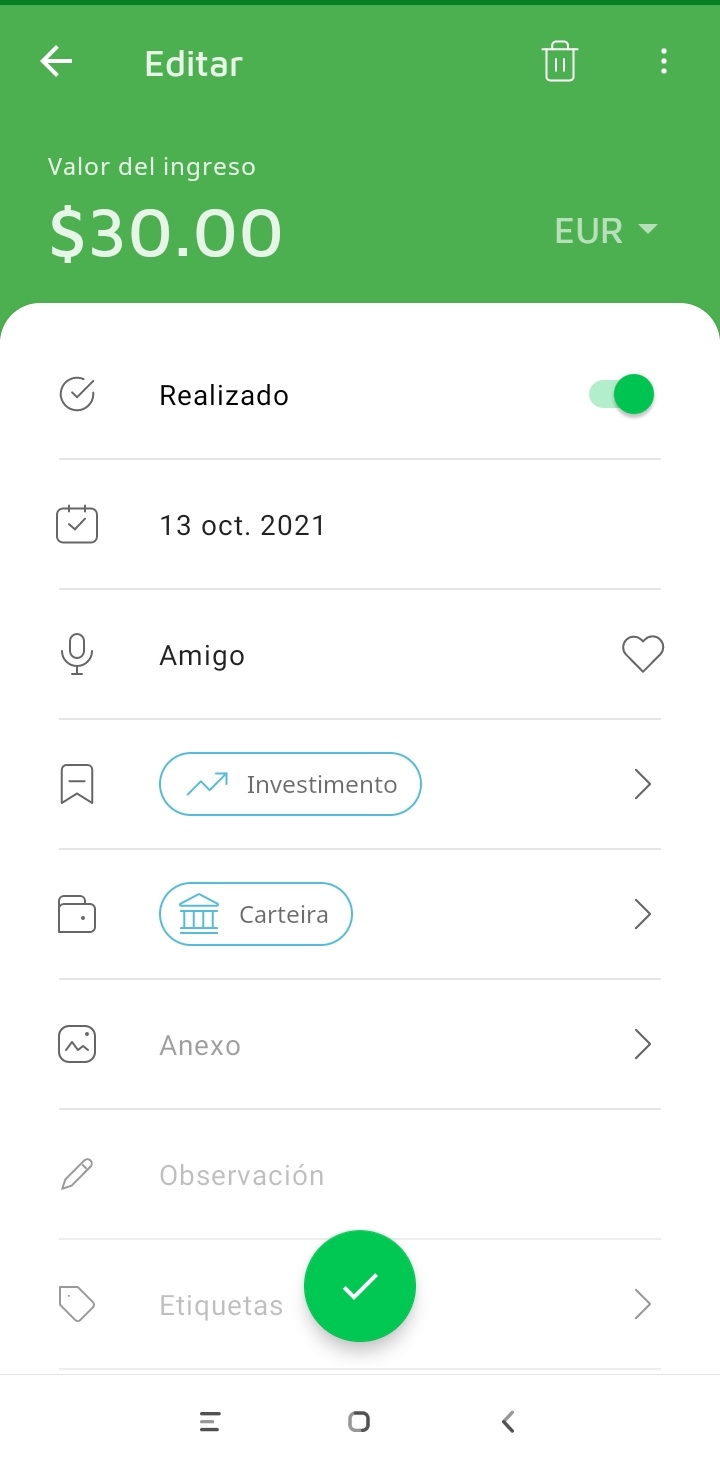Viewport: 720px width, 1470px height.
Task: Save changes with the green checkmark button
Action: 360,1286
